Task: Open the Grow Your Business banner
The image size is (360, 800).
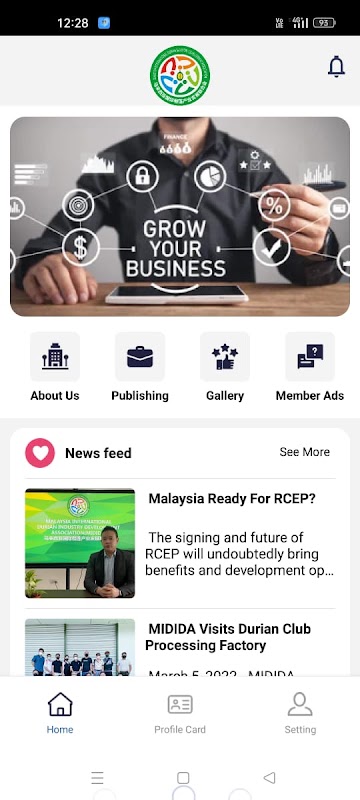Action: point(180,217)
